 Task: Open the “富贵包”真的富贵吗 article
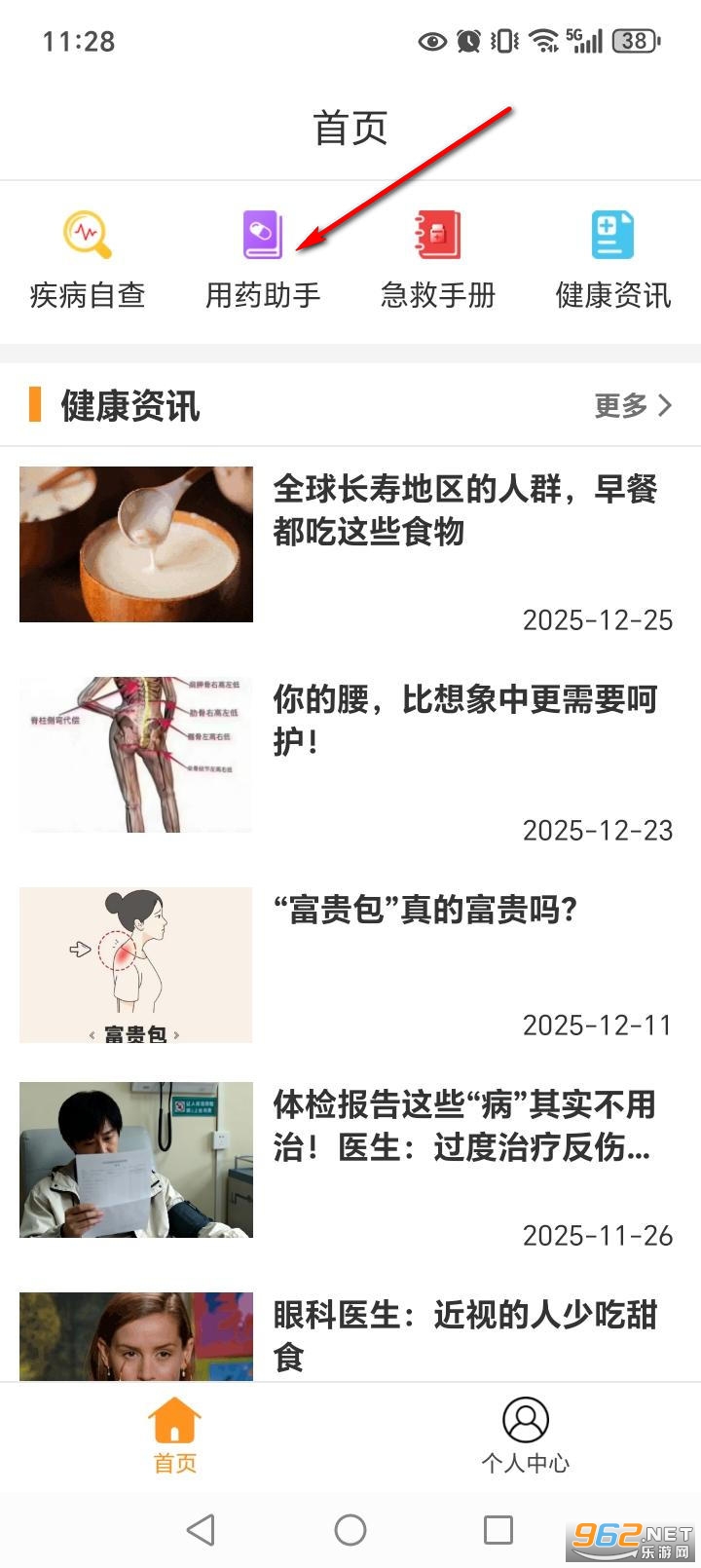425,911
